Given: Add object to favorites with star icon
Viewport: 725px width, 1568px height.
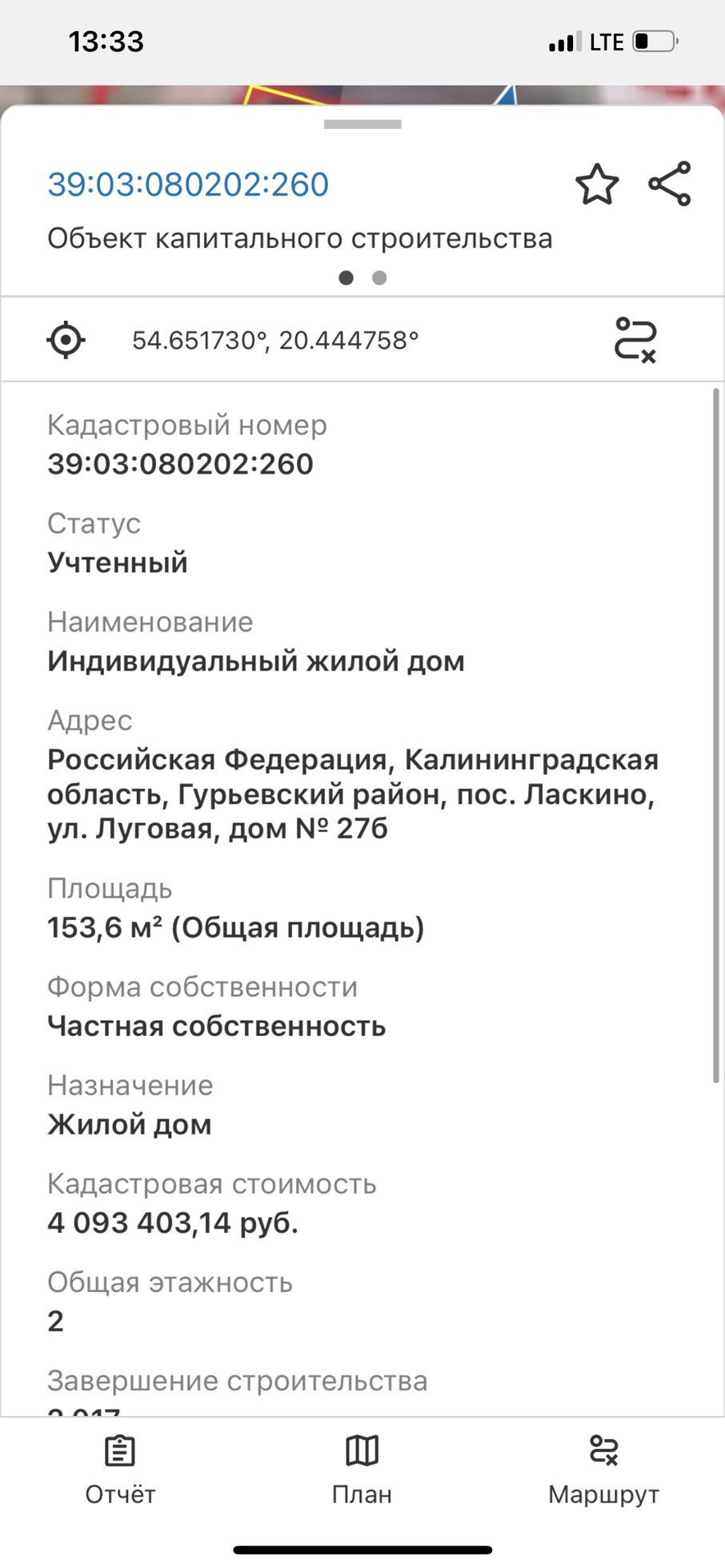Looking at the screenshot, I should (x=597, y=185).
